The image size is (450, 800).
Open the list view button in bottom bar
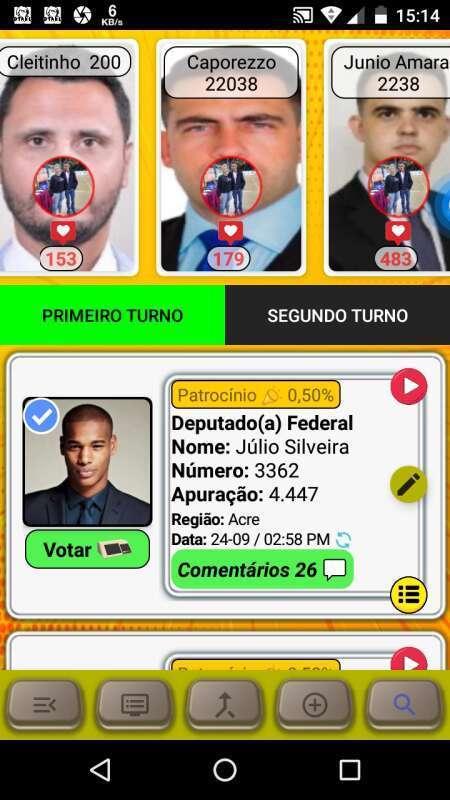point(135,705)
